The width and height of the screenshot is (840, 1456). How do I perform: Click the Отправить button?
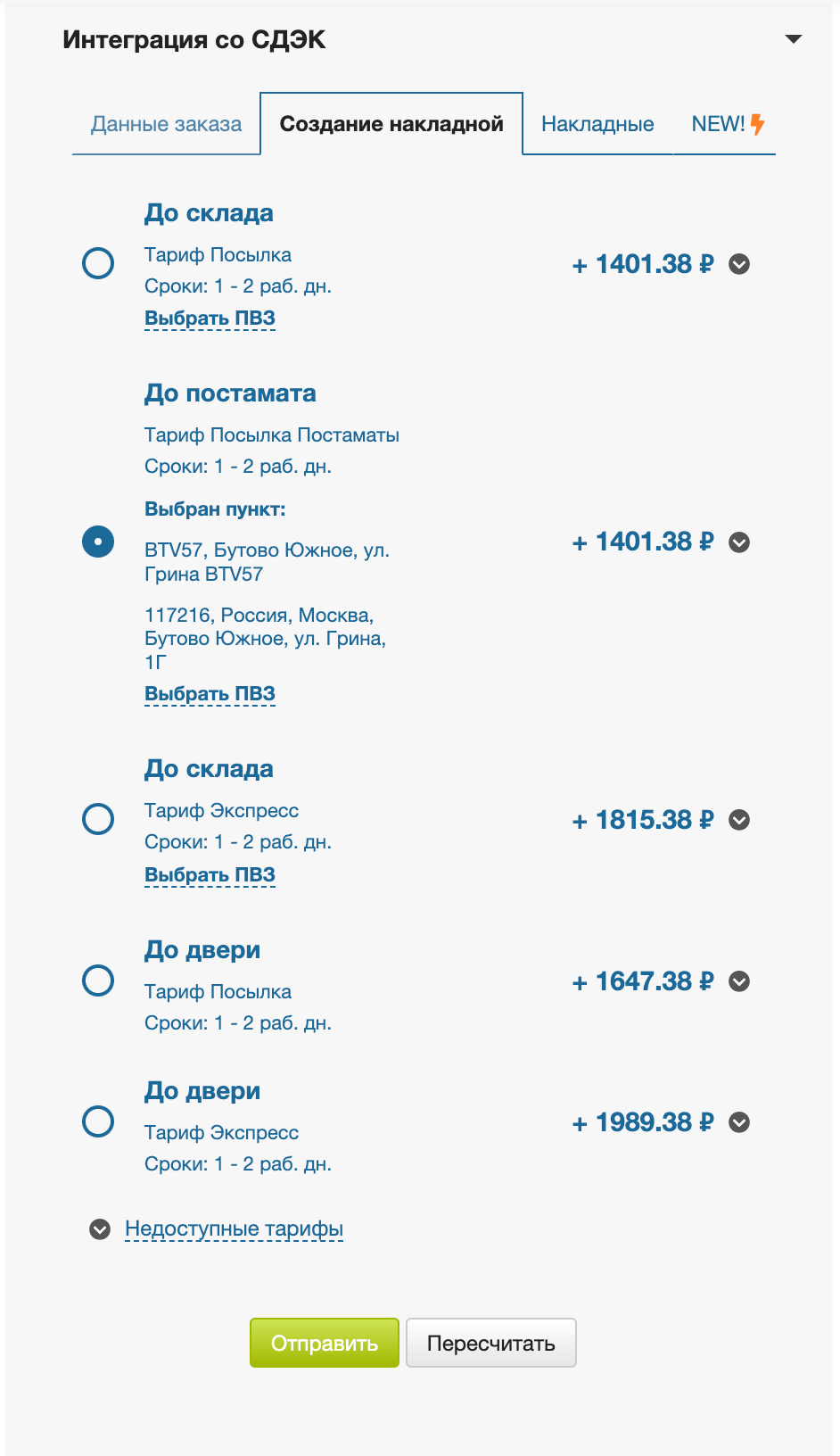pos(324,1343)
